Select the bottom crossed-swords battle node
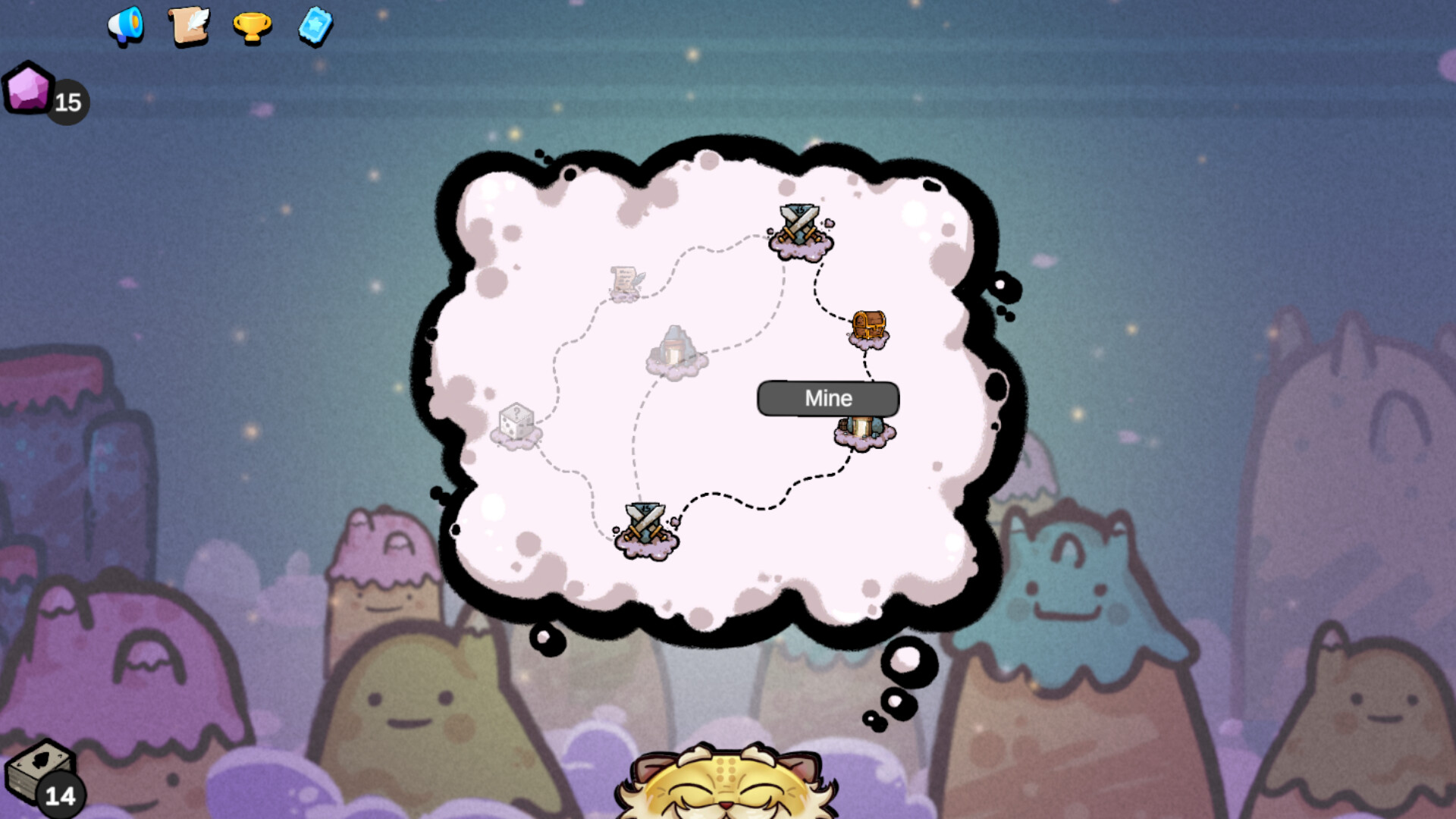Image resolution: width=1456 pixels, height=819 pixels. tap(646, 529)
